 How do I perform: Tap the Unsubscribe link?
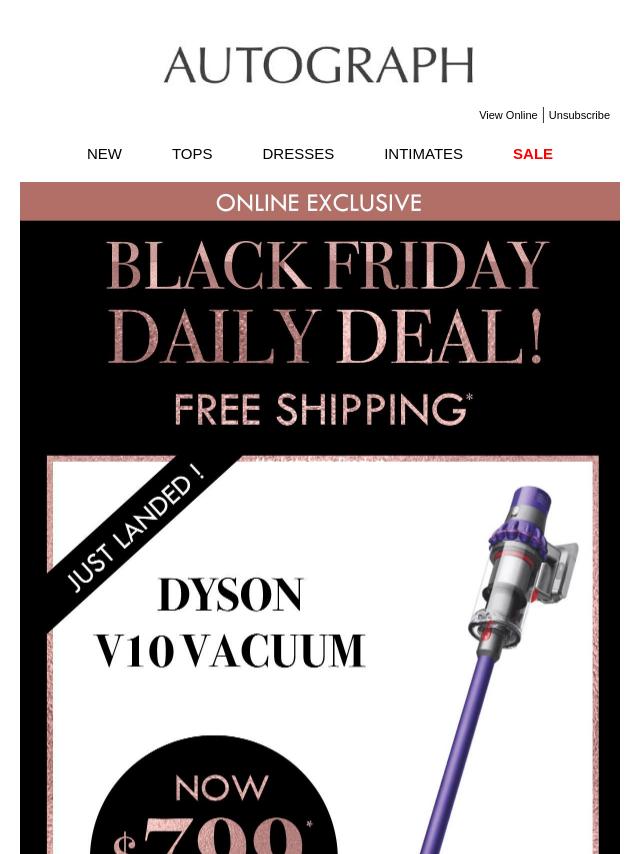tap(579, 115)
